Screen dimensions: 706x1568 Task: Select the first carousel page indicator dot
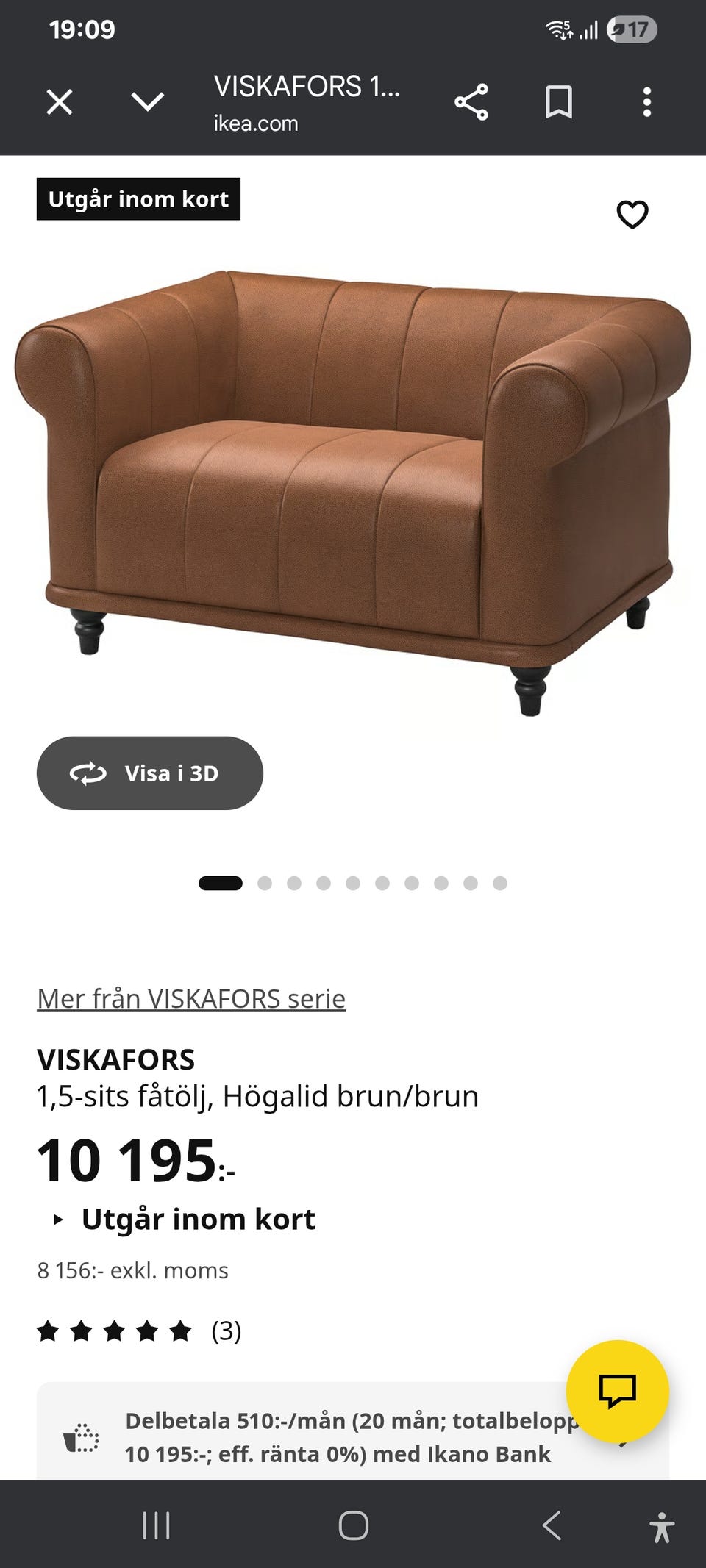click(x=221, y=881)
